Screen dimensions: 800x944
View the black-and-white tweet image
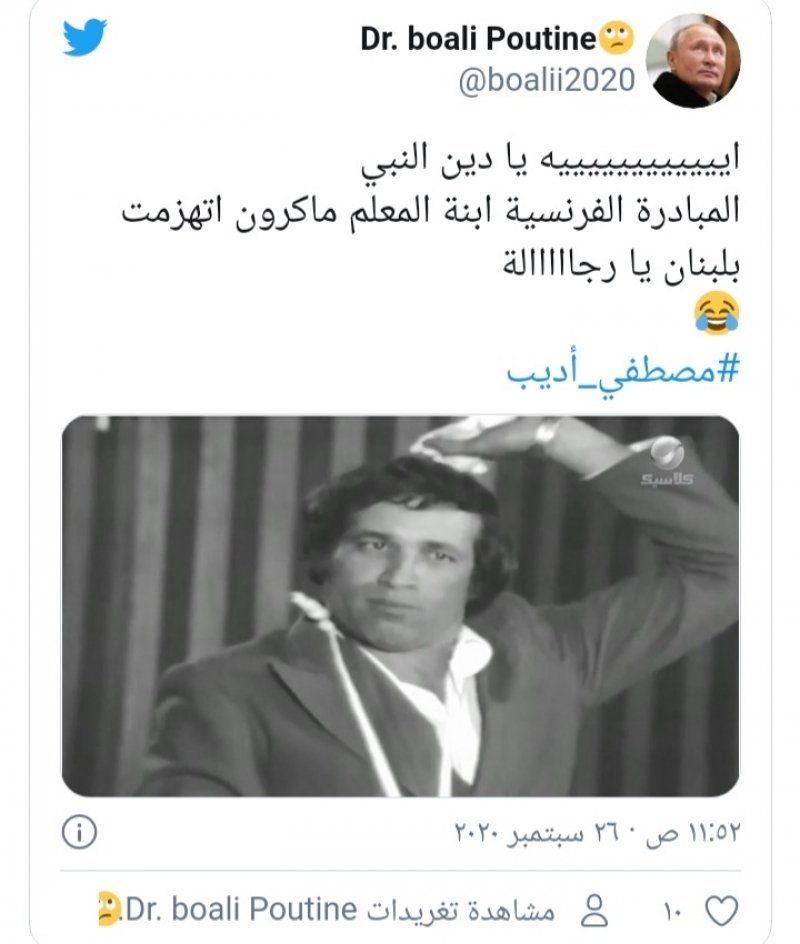400,605
